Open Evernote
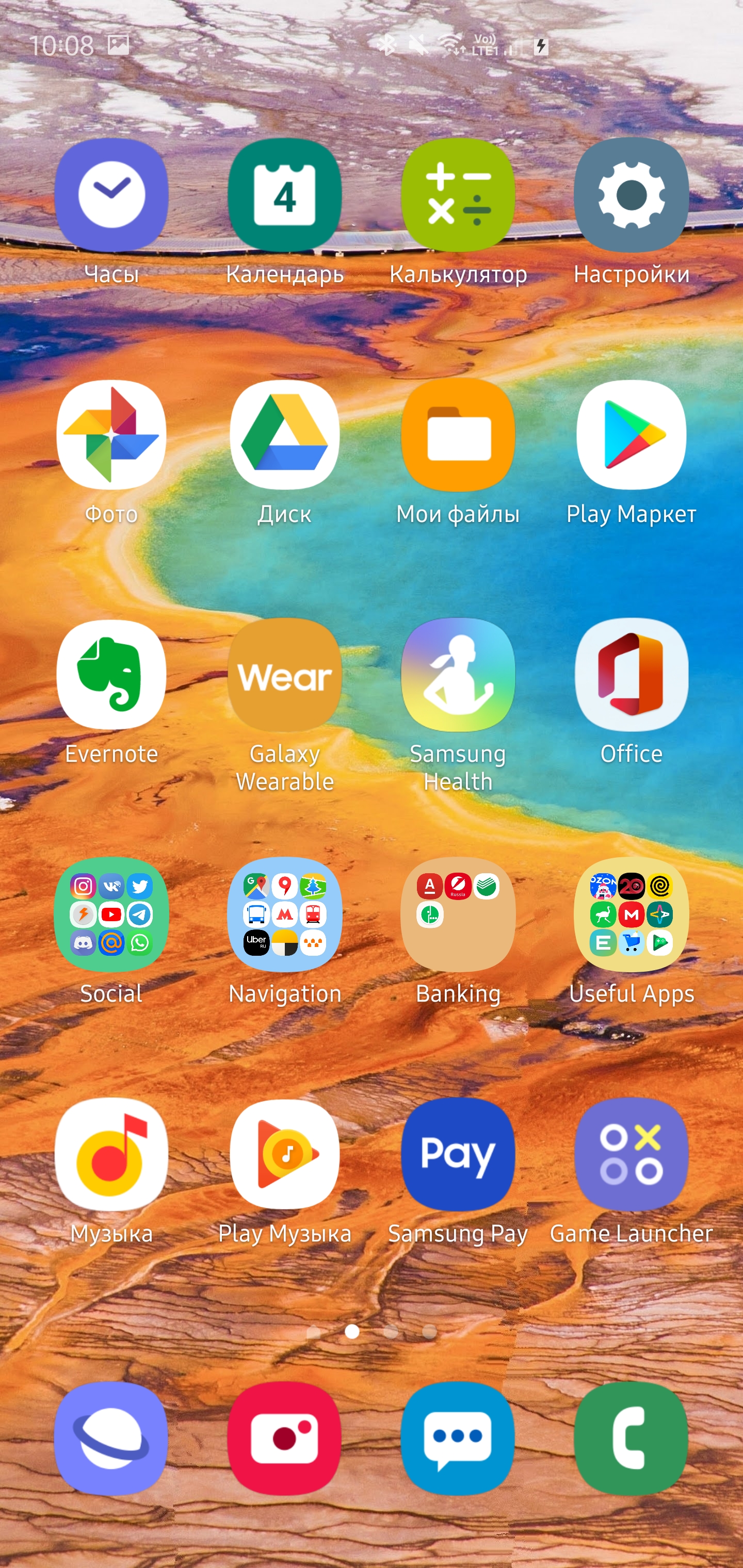Screen dimensions: 743x1568 coord(111,675)
